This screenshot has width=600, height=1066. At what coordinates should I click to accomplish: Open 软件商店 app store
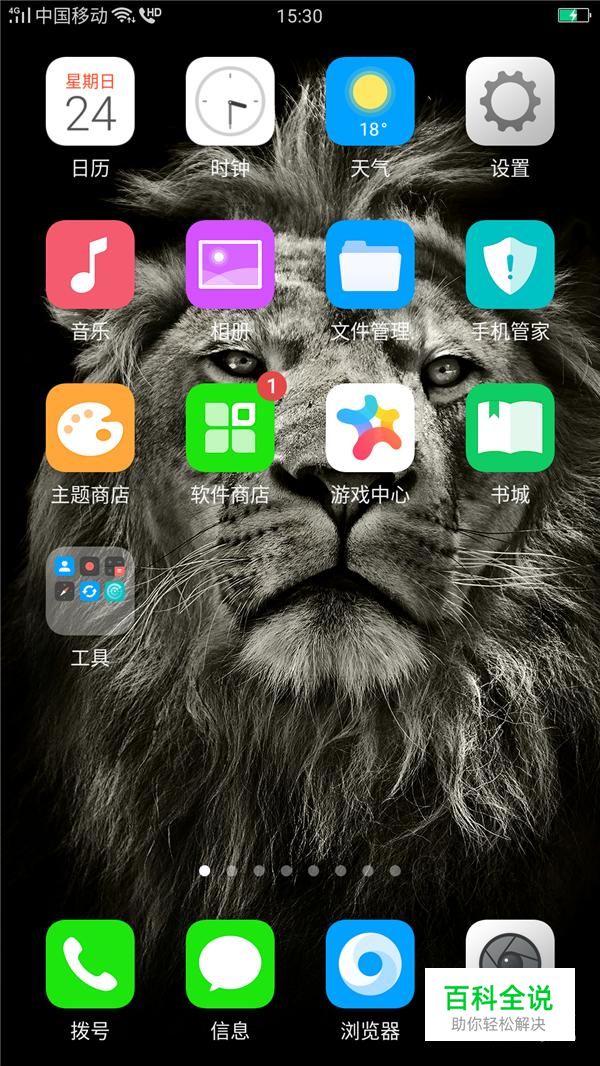pyautogui.click(x=230, y=427)
